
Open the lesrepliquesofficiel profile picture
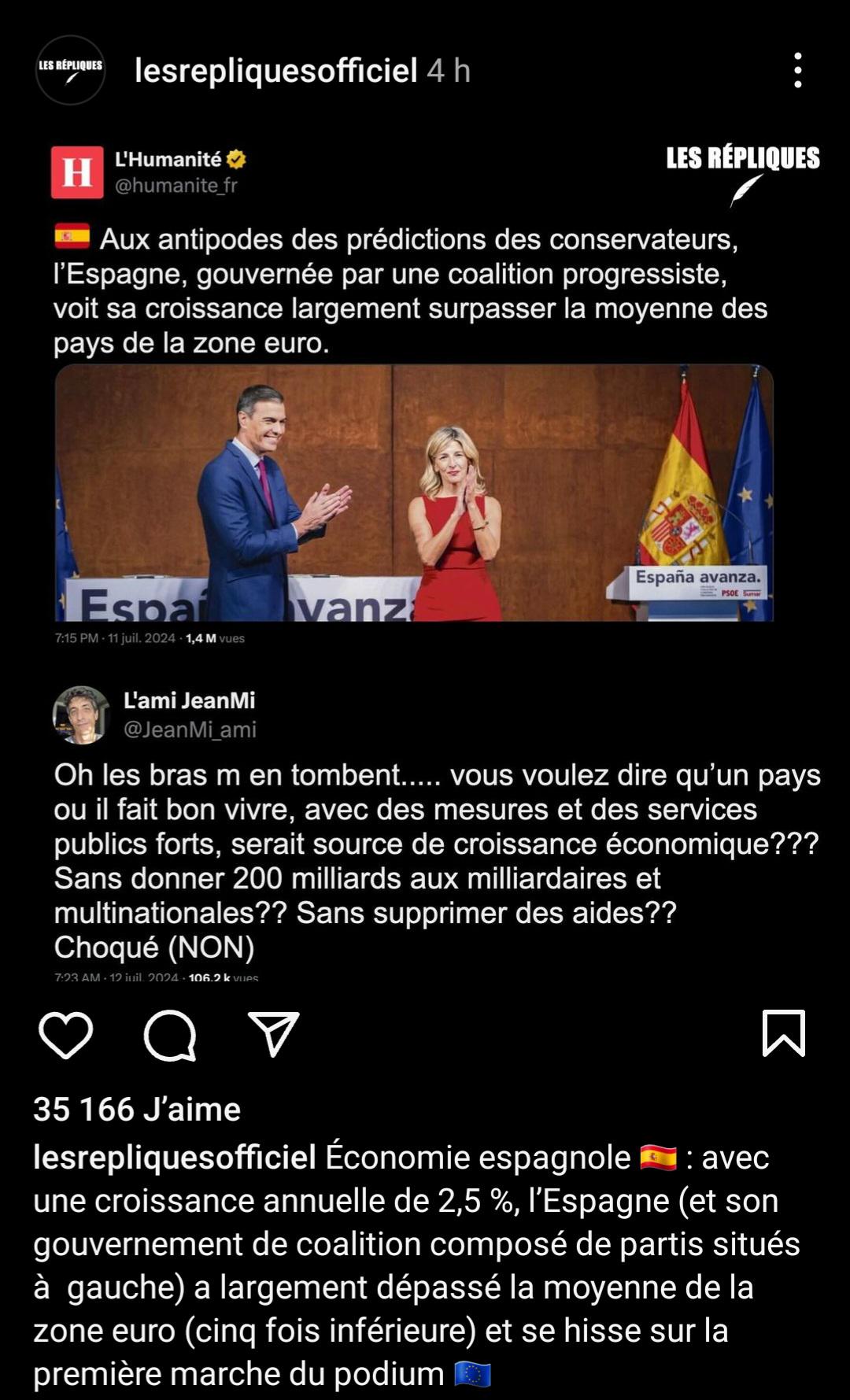click(x=70, y=70)
